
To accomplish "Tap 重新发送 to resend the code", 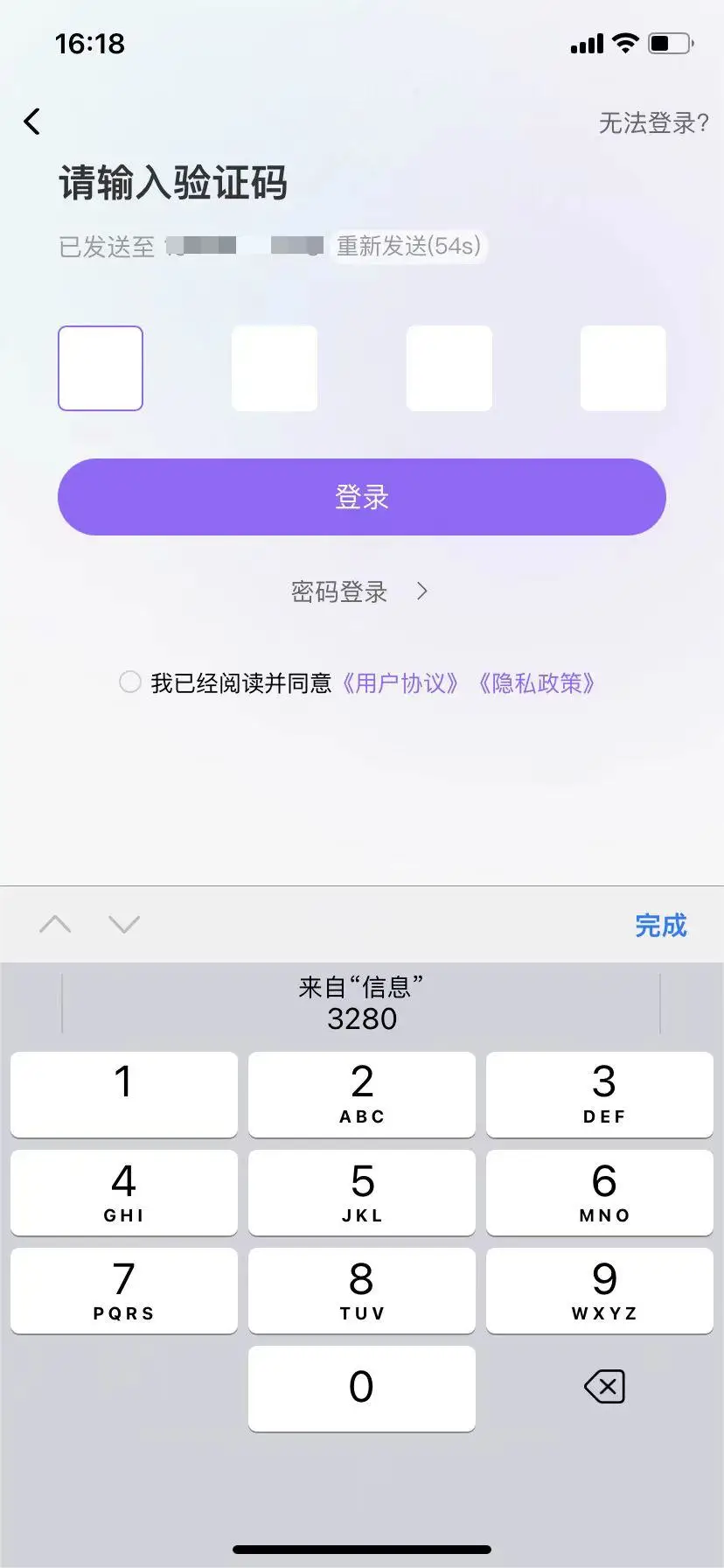I will (408, 246).
